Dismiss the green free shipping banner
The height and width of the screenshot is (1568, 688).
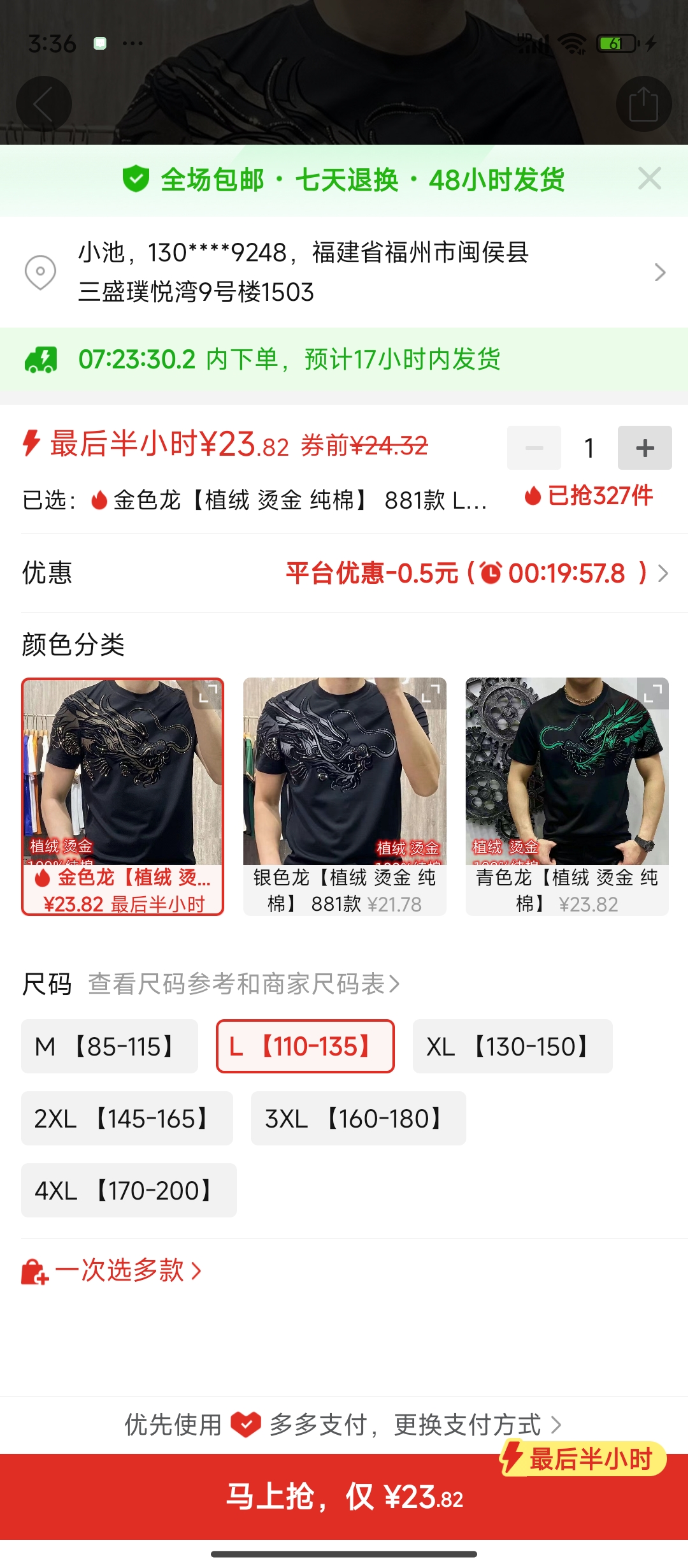(649, 179)
